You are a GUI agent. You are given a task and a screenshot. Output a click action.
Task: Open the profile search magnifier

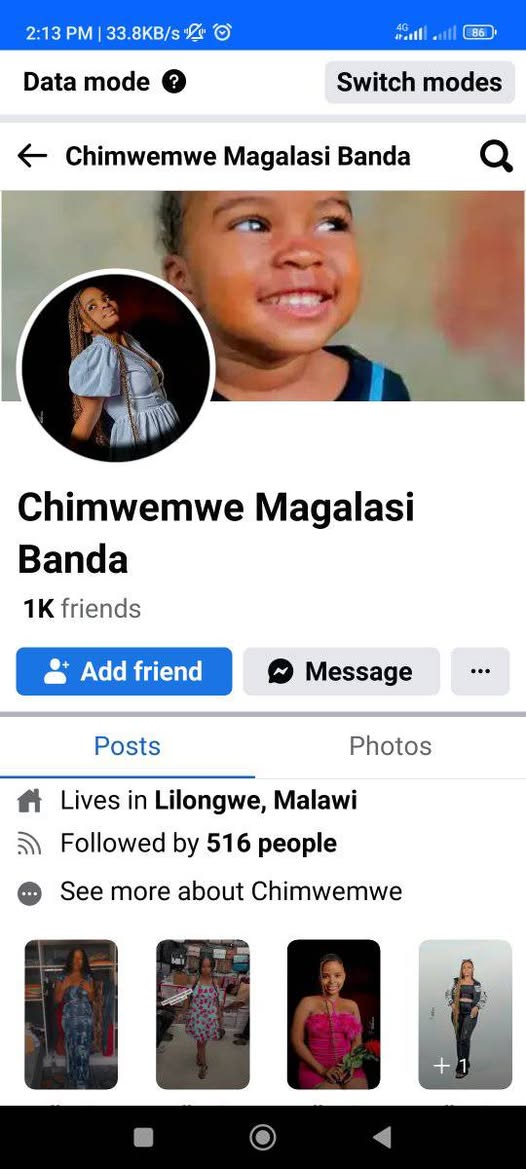(495, 157)
